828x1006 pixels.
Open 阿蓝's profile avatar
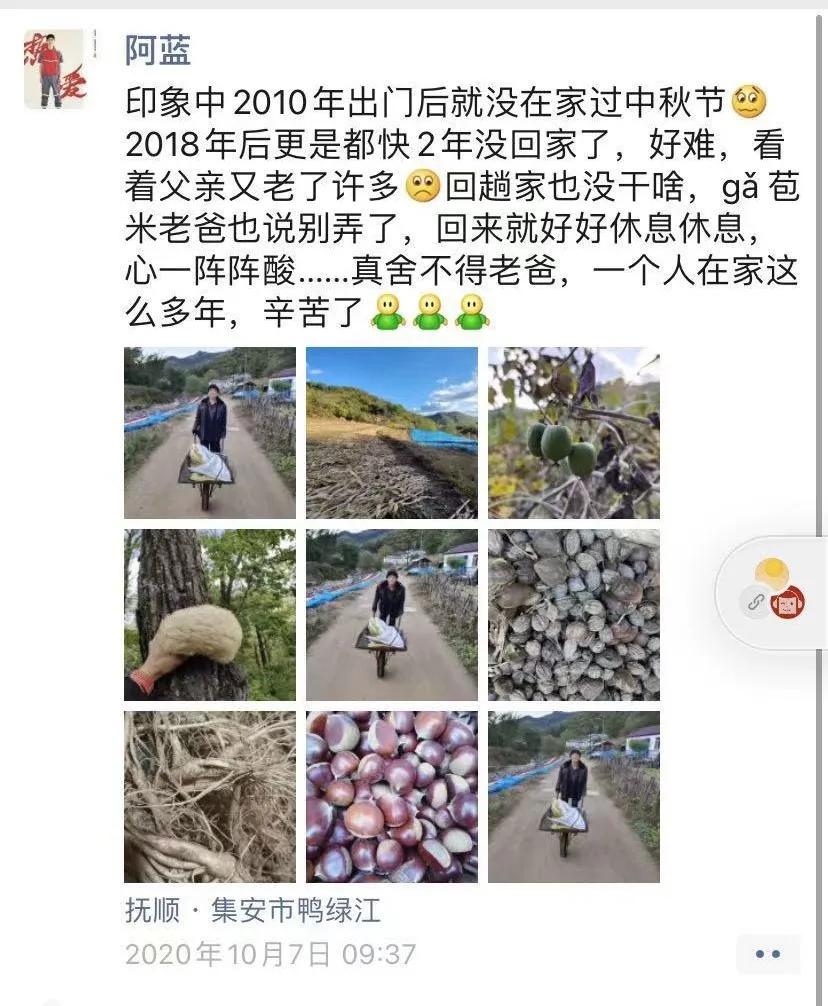(x=54, y=68)
